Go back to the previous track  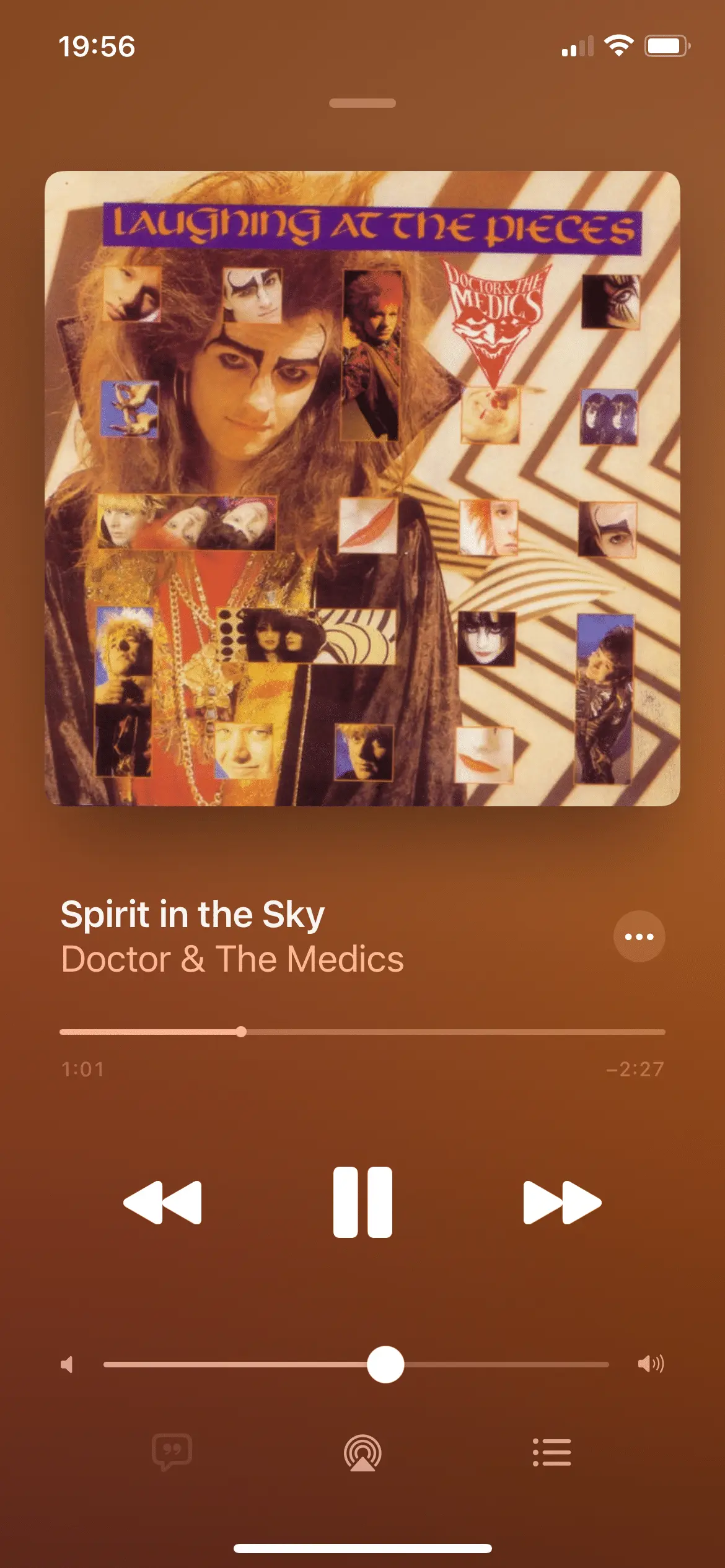pos(163,1202)
